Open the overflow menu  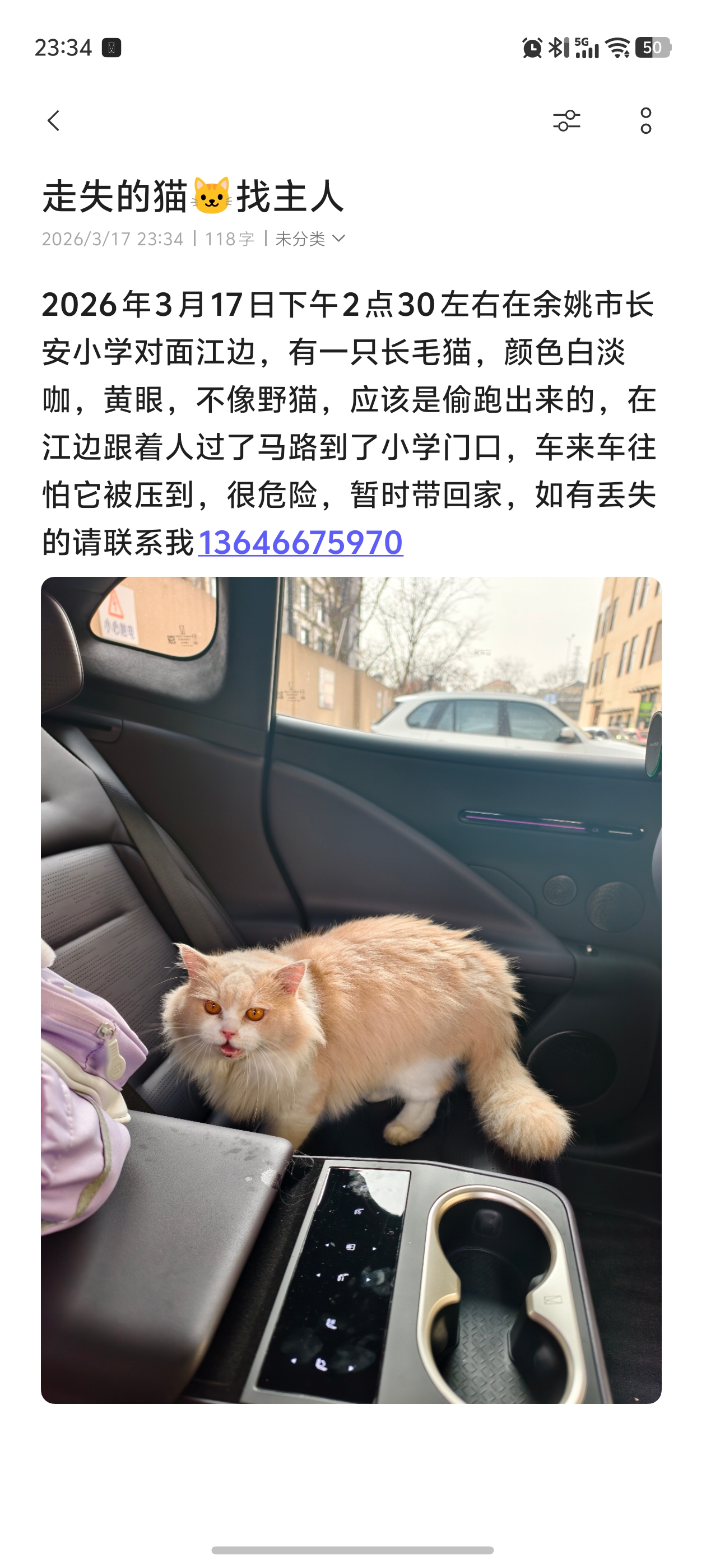click(645, 120)
